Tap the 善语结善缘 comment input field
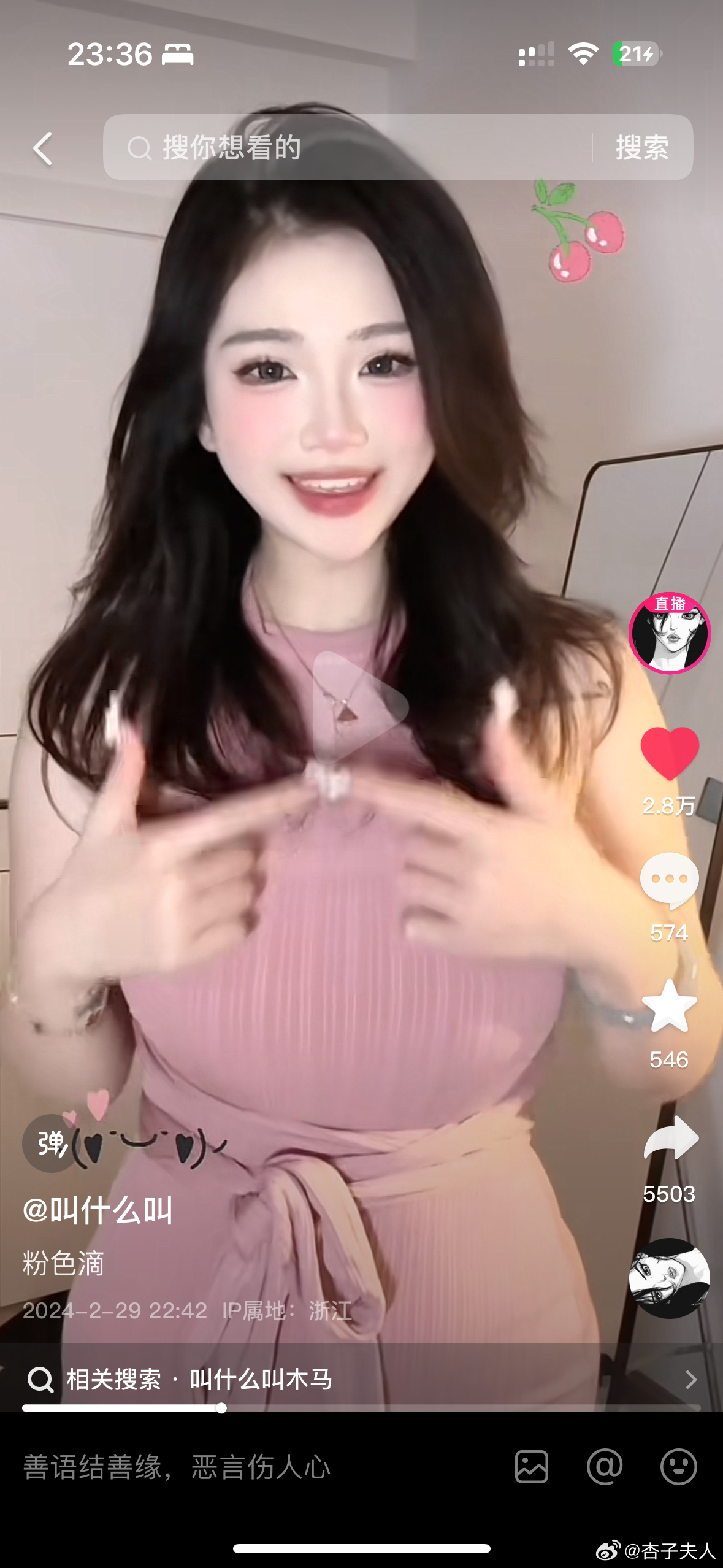Viewport: 723px width, 1568px height. pyautogui.click(x=245, y=1467)
